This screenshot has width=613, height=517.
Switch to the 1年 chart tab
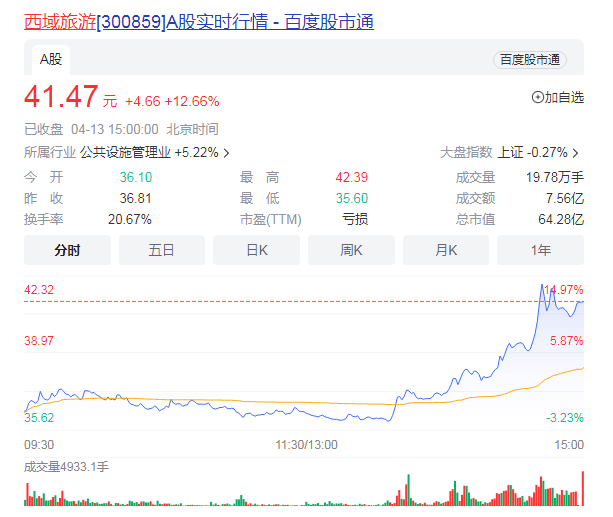pyautogui.click(x=540, y=250)
